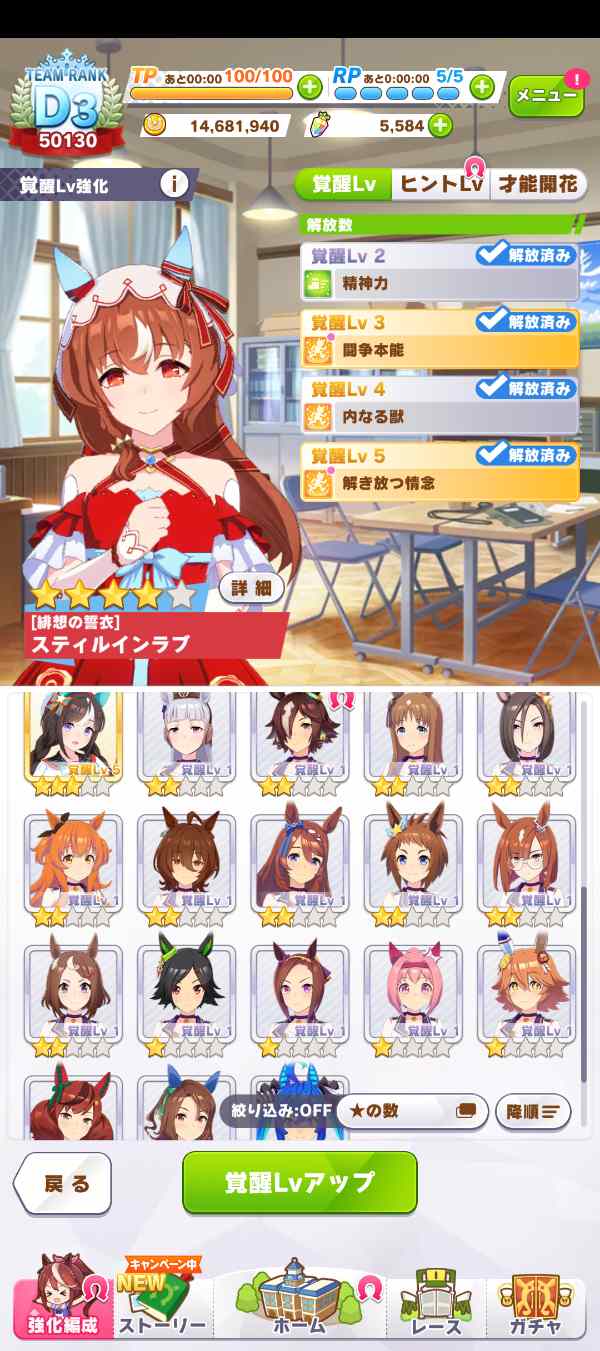View 覚醒Lv 5 解き放つ情念 skill
The image size is (600, 1351).
(440, 470)
